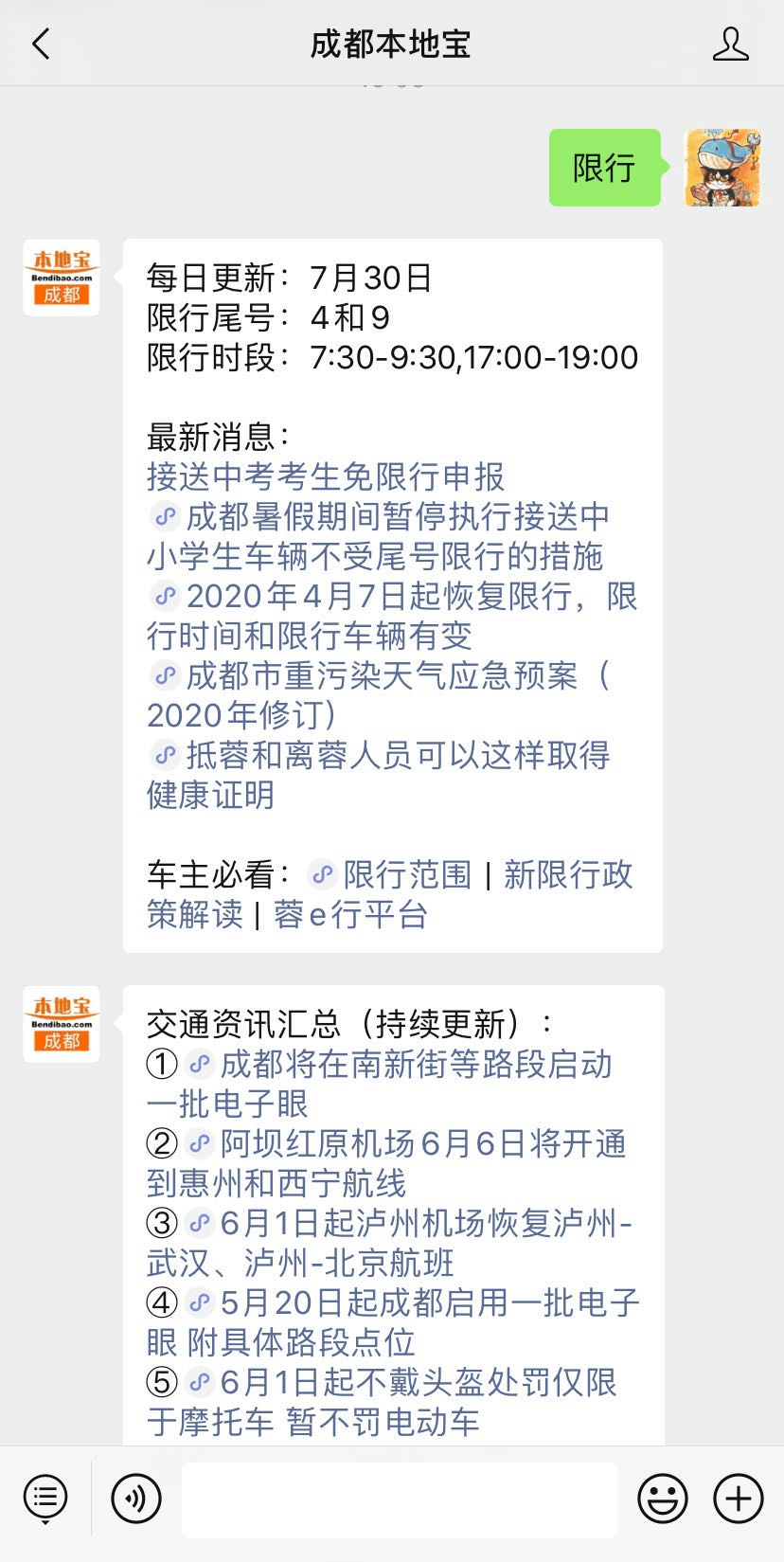Open link about 5月20日起成都启用电子眼
Viewport: 784px width, 1562px height.
tap(393, 1322)
